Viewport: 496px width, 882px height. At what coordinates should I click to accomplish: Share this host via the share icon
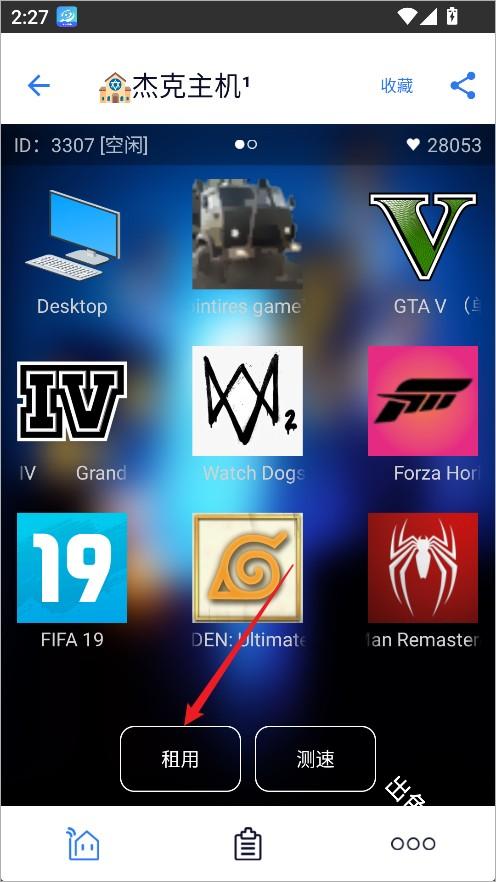(x=463, y=86)
